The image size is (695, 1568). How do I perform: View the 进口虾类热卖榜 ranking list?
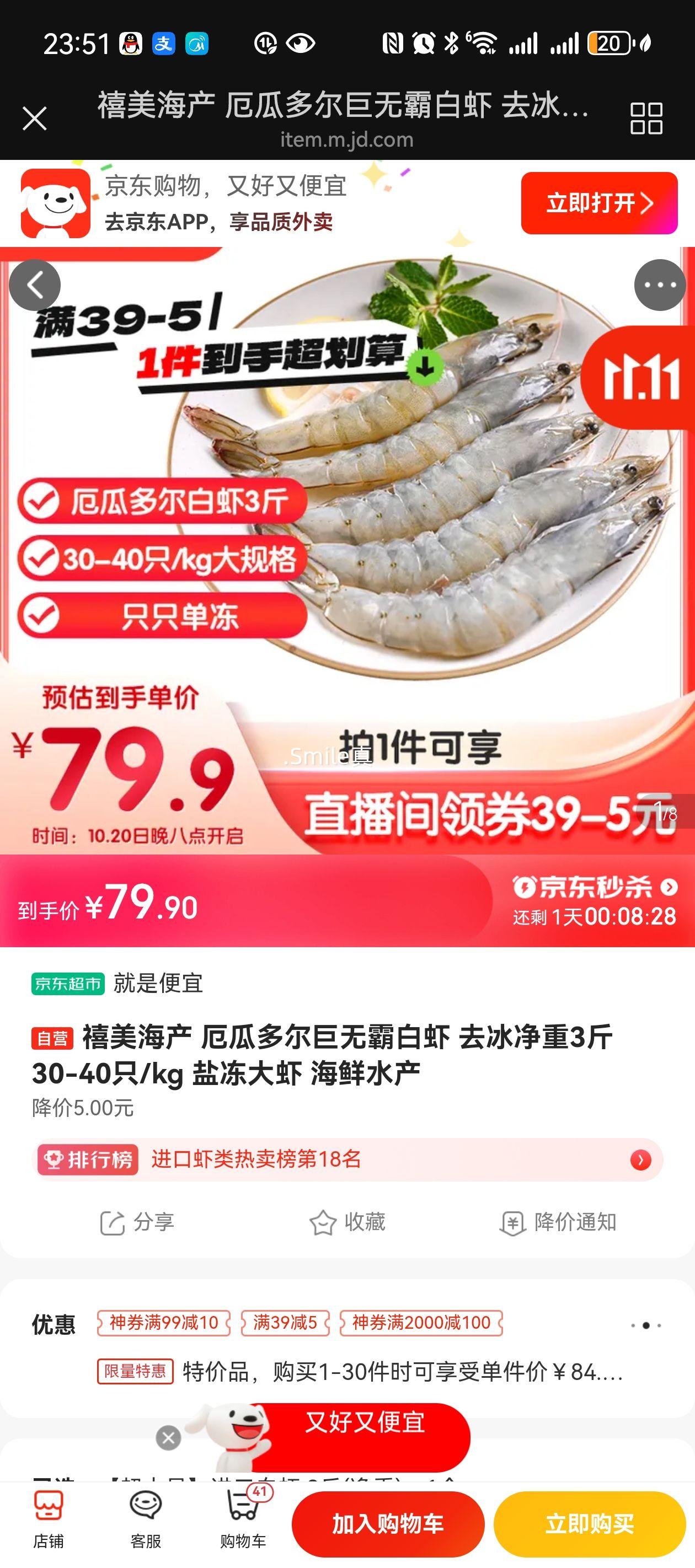pos(347,1159)
